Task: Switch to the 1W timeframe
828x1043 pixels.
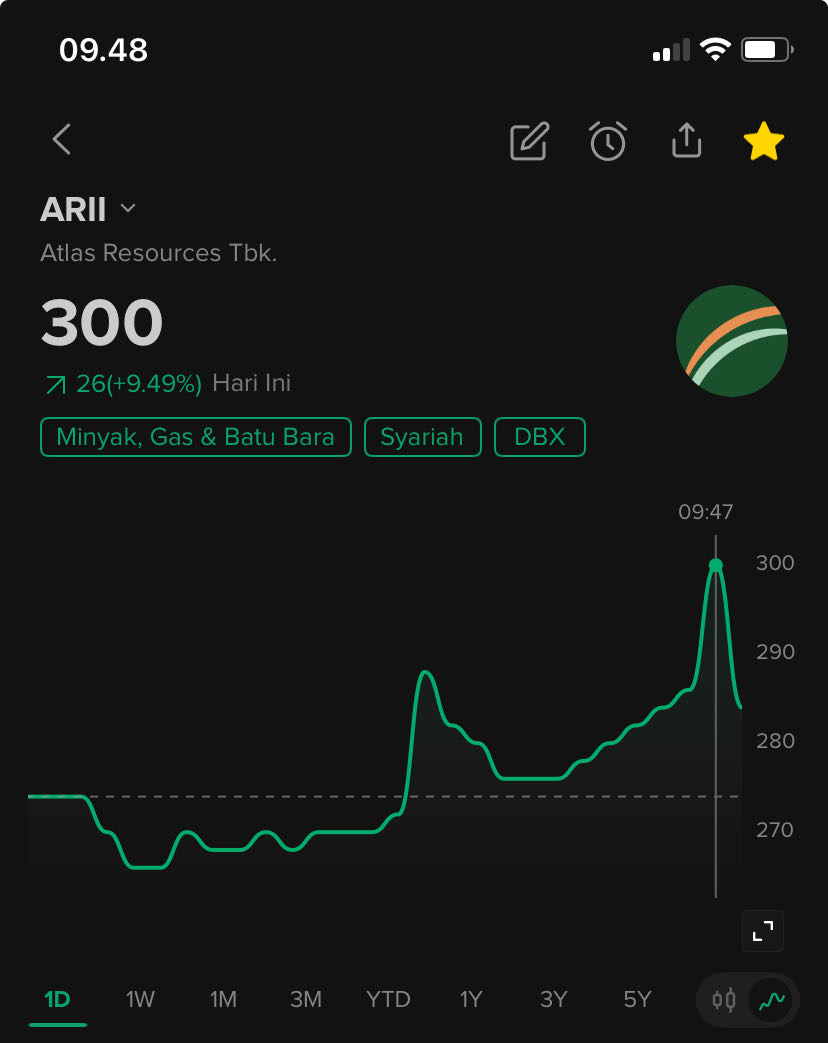Action: pos(141,999)
